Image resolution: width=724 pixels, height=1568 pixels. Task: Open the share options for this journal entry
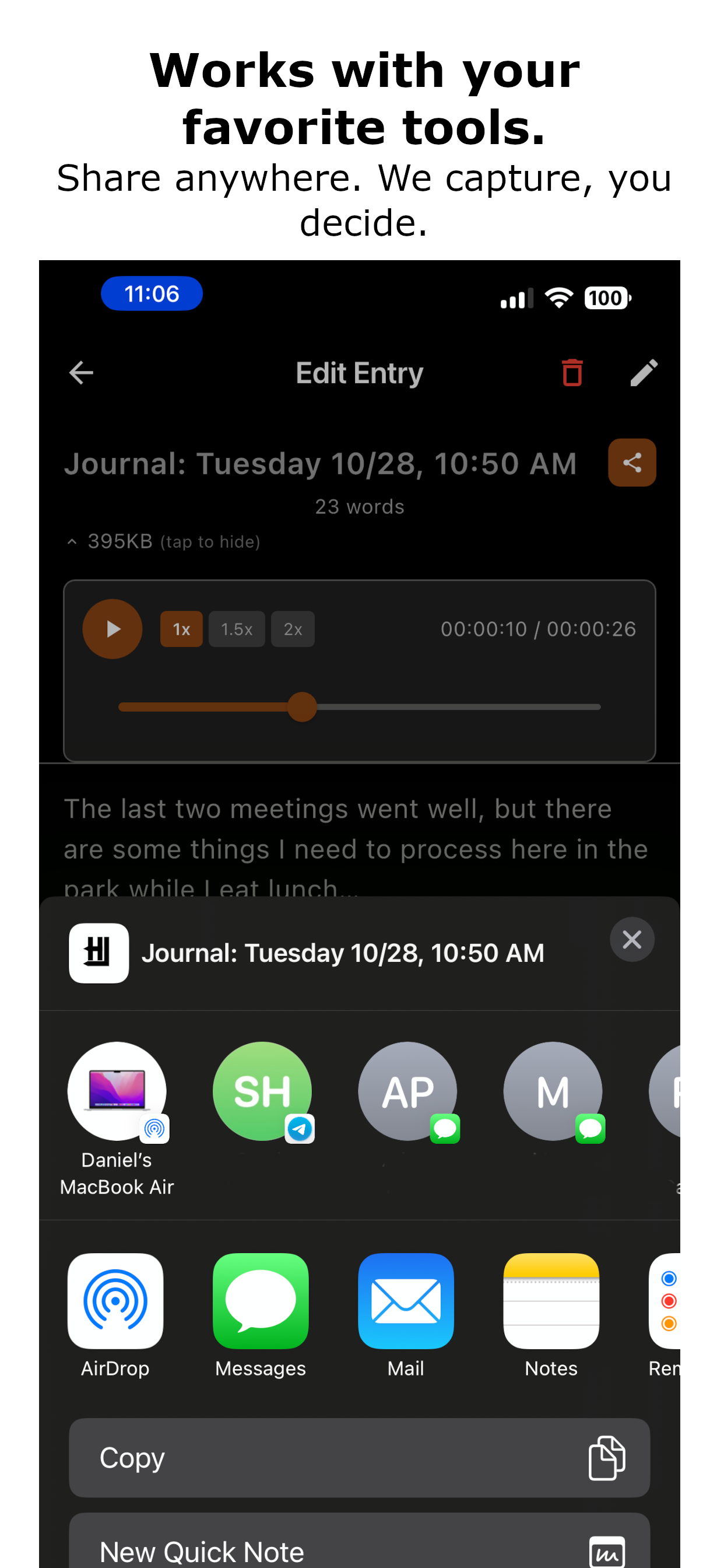632,463
